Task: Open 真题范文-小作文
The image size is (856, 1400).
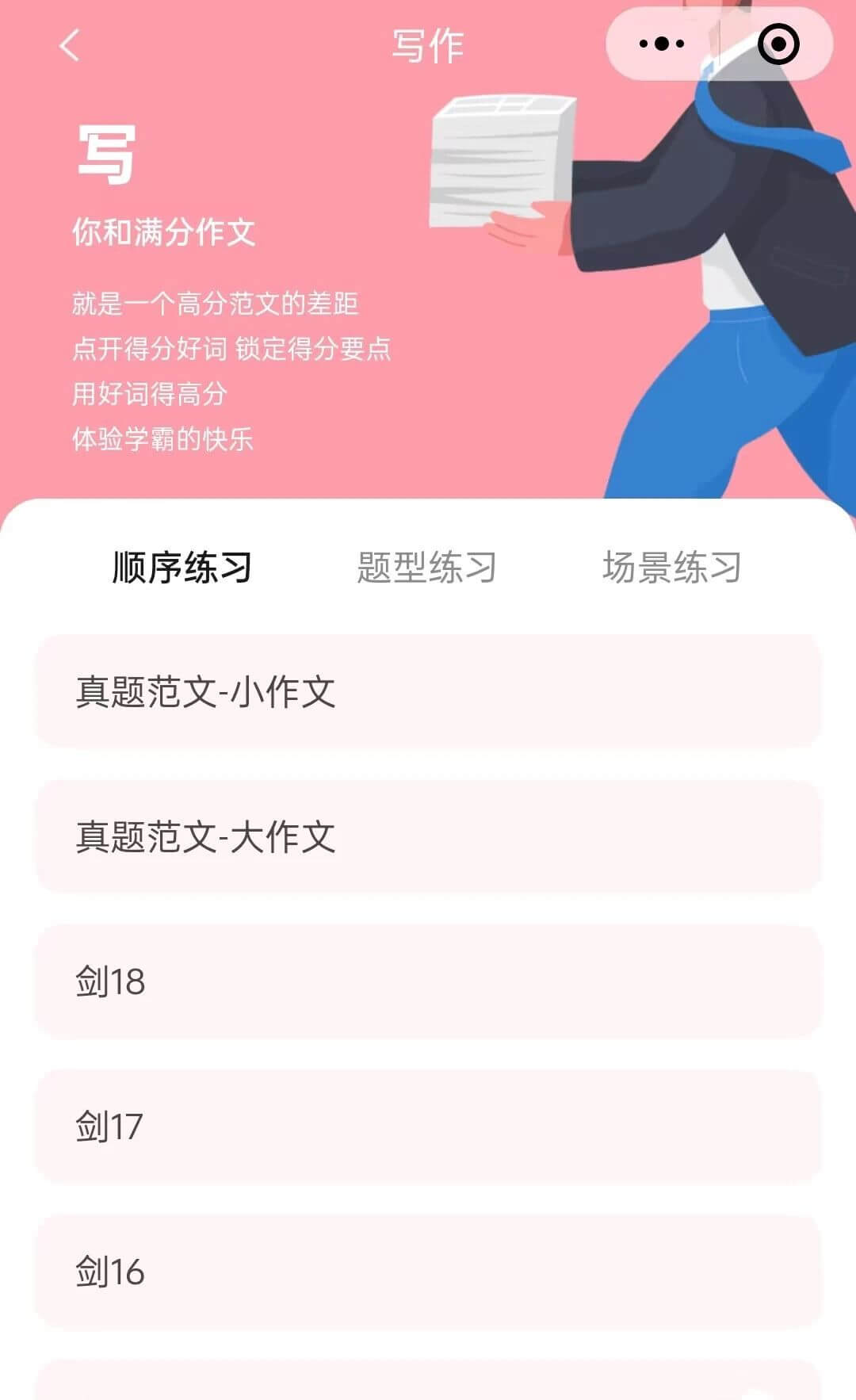Action: pos(428,691)
